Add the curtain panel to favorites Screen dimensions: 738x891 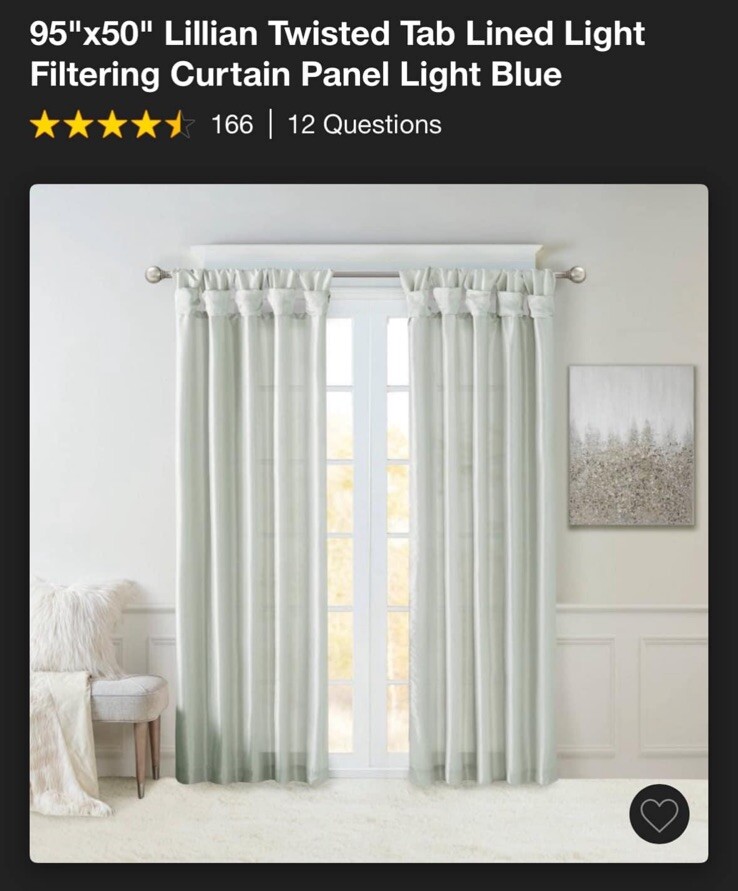click(x=659, y=814)
